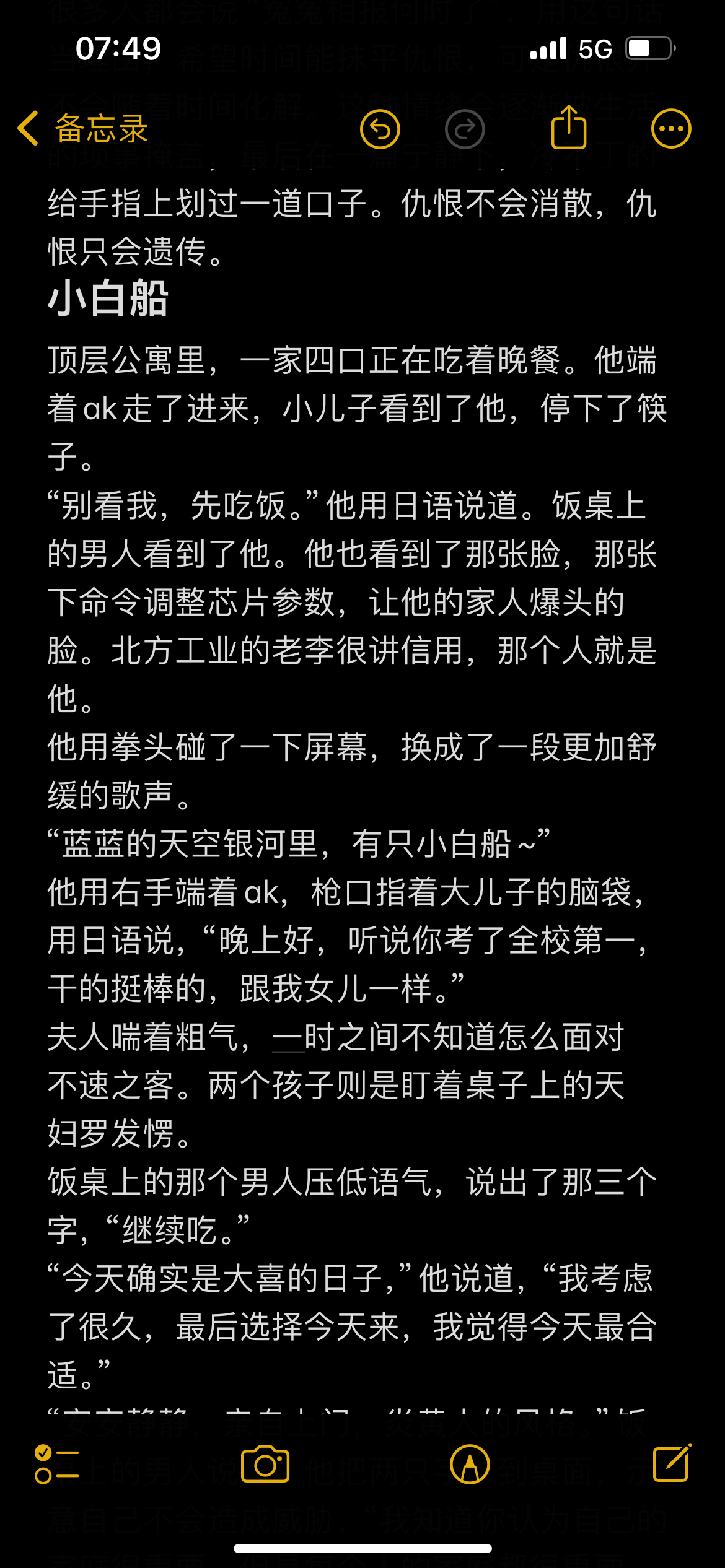This screenshot has width=725, height=1568.
Task: Redo the last edit
Action: pyautogui.click(x=465, y=129)
